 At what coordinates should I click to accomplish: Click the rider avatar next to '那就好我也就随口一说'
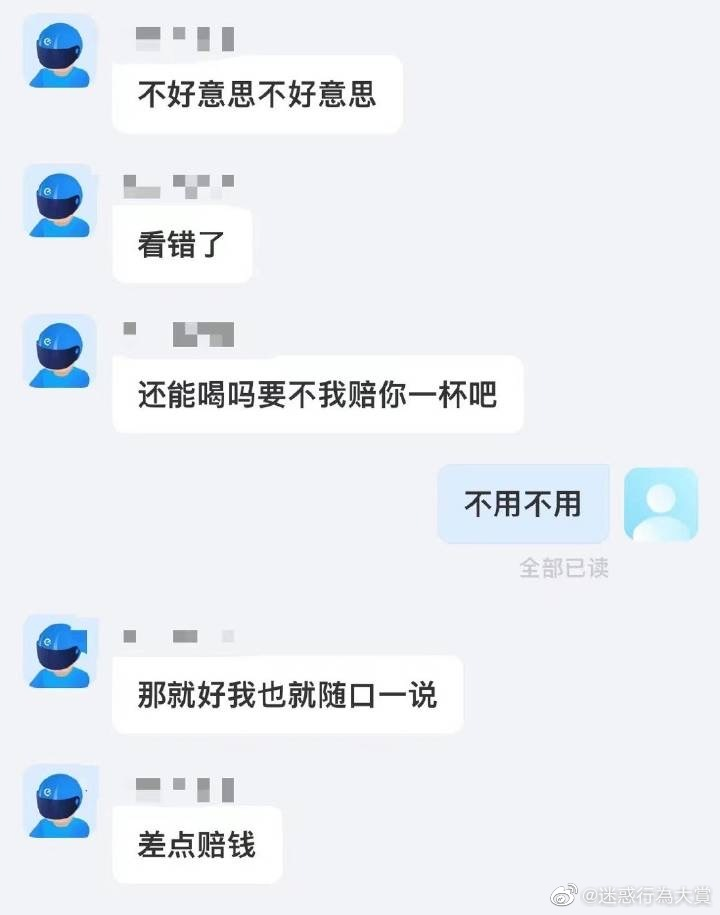pyautogui.click(x=58, y=650)
